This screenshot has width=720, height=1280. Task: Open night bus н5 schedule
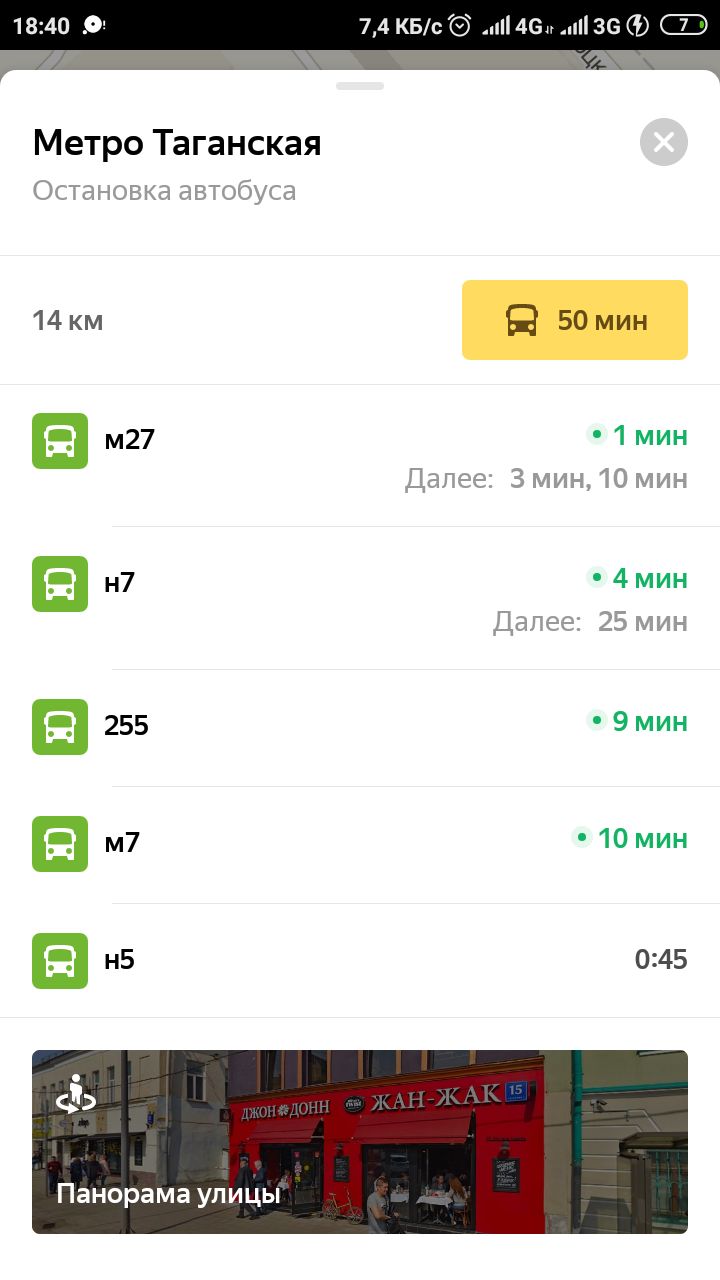(x=360, y=961)
